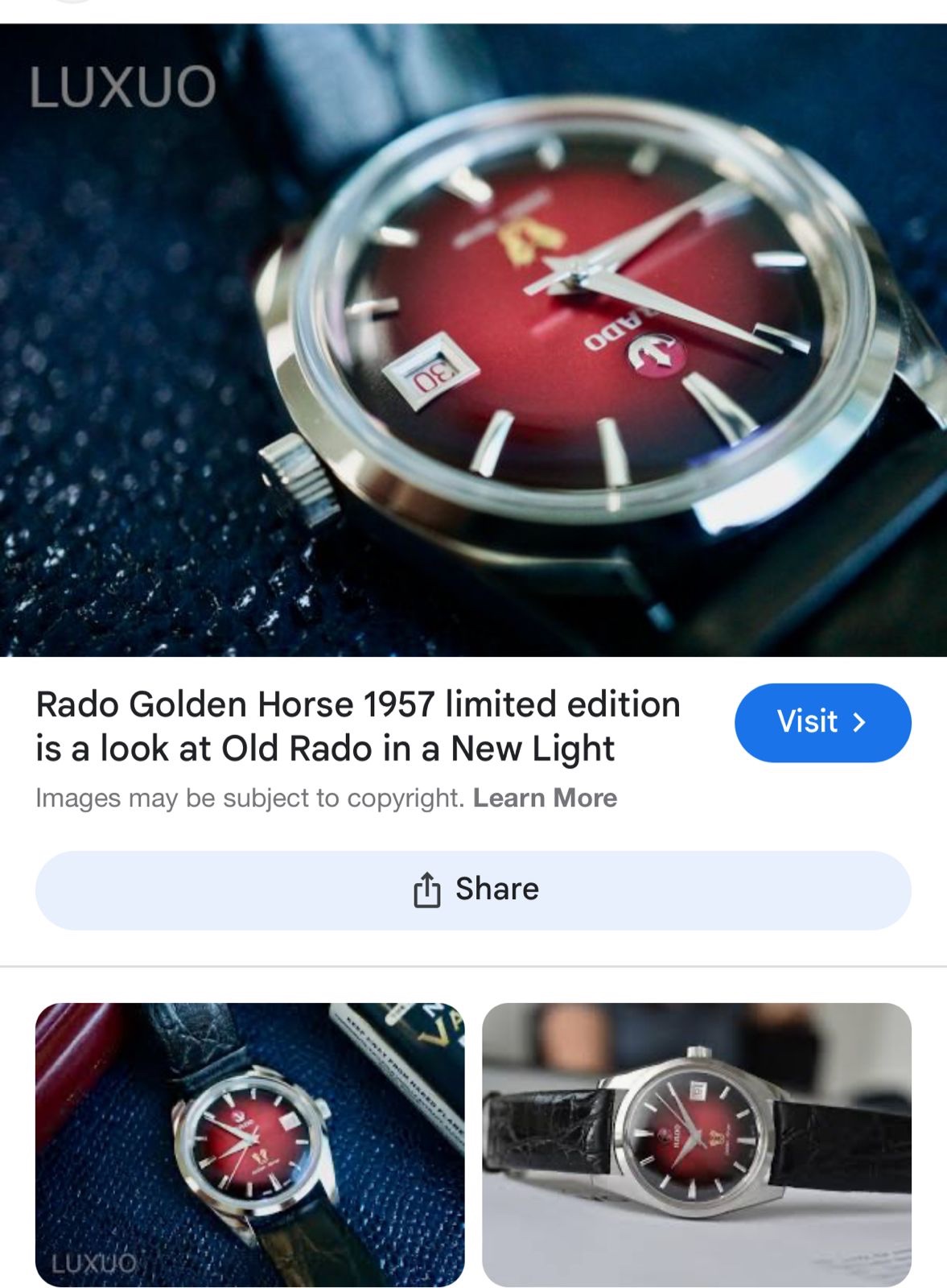Open the Learn More copyright link
The image size is (947, 1288).
545,798
